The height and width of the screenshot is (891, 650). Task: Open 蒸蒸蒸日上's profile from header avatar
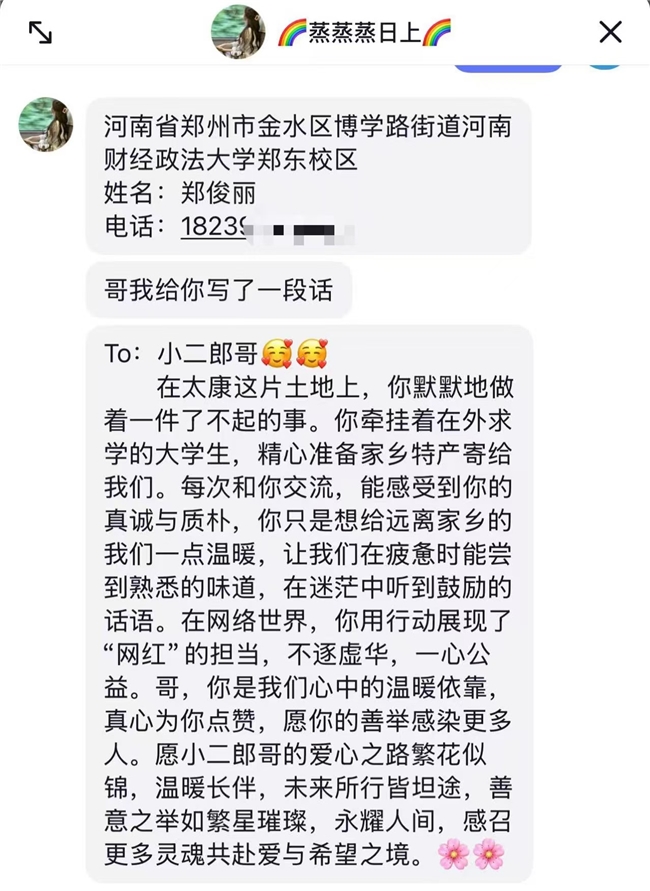pos(238,32)
